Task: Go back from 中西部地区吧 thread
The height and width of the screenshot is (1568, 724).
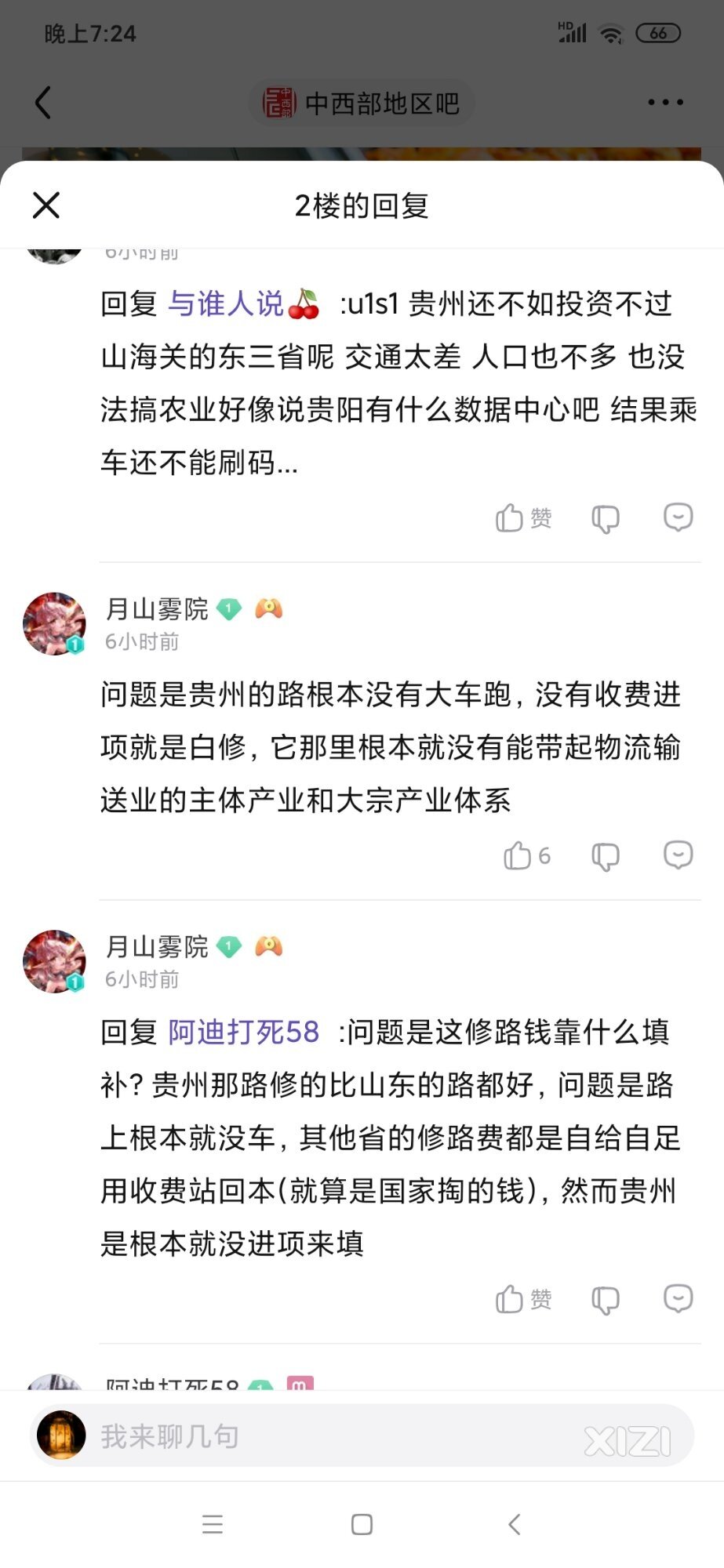Action: click(44, 102)
